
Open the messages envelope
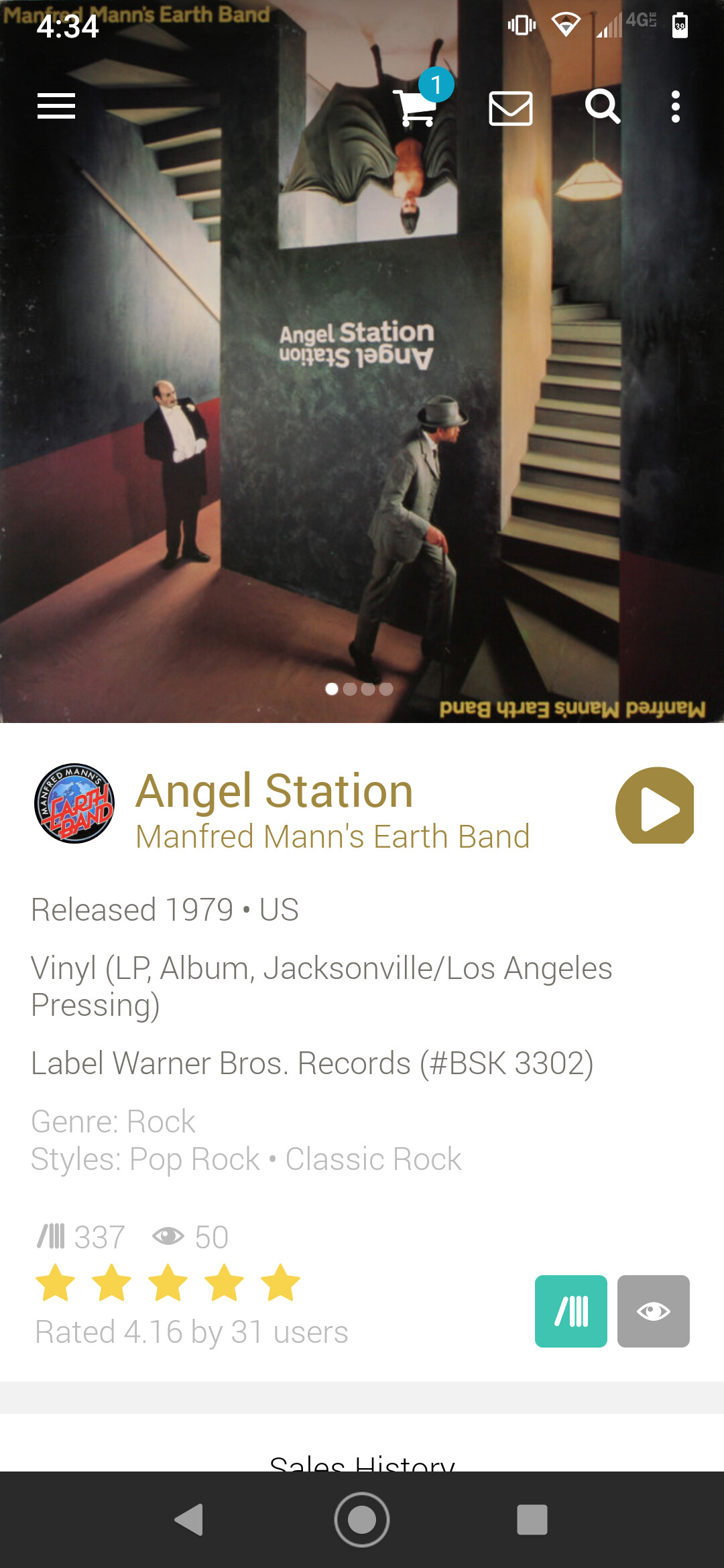[511, 108]
